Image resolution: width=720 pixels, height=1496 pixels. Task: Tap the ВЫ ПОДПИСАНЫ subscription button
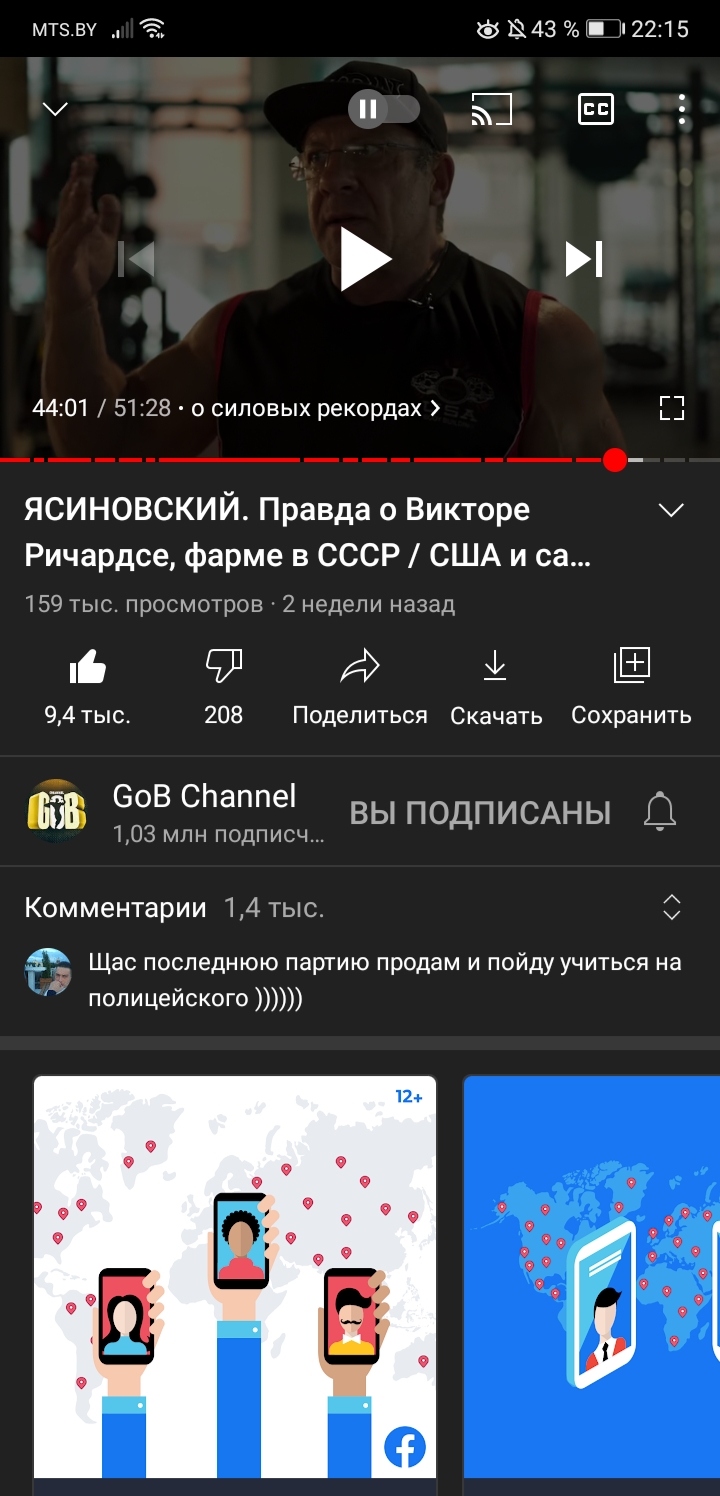[x=480, y=812]
